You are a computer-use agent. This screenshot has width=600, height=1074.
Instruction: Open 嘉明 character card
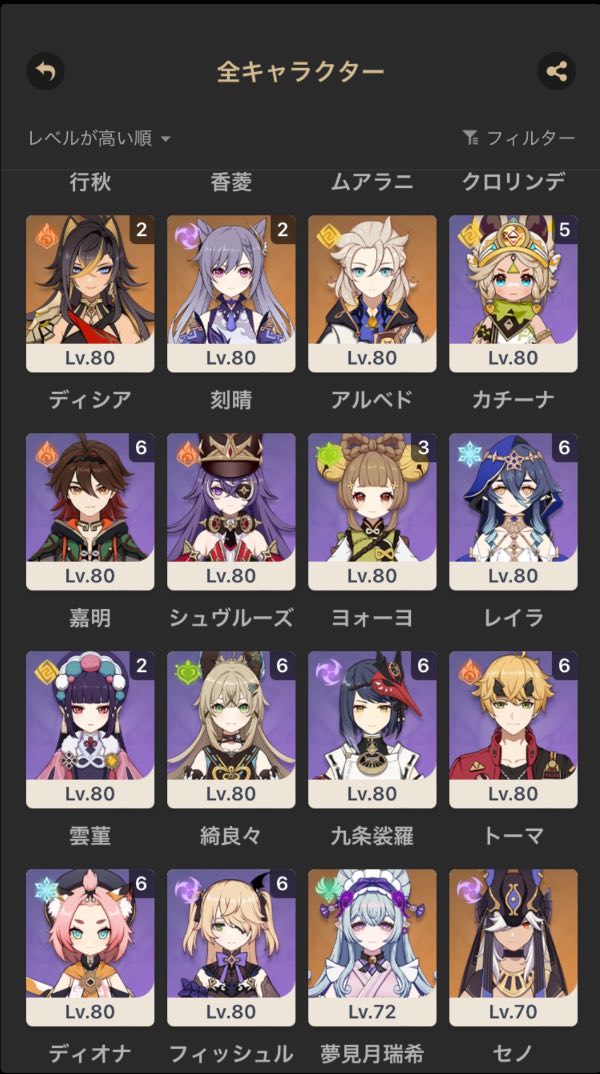pos(90,511)
